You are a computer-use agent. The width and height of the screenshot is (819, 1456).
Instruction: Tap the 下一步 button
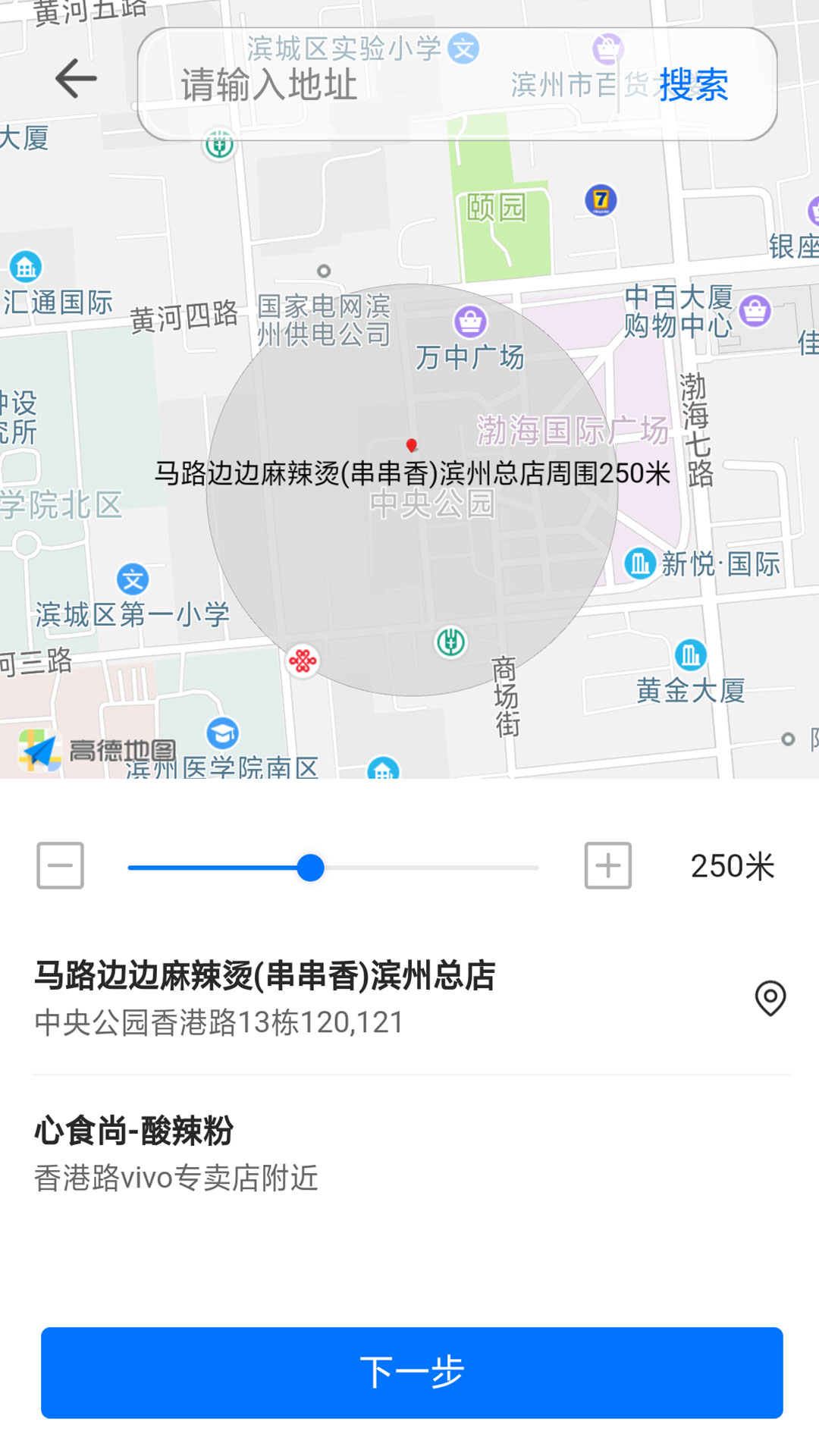(x=412, y=1373)
